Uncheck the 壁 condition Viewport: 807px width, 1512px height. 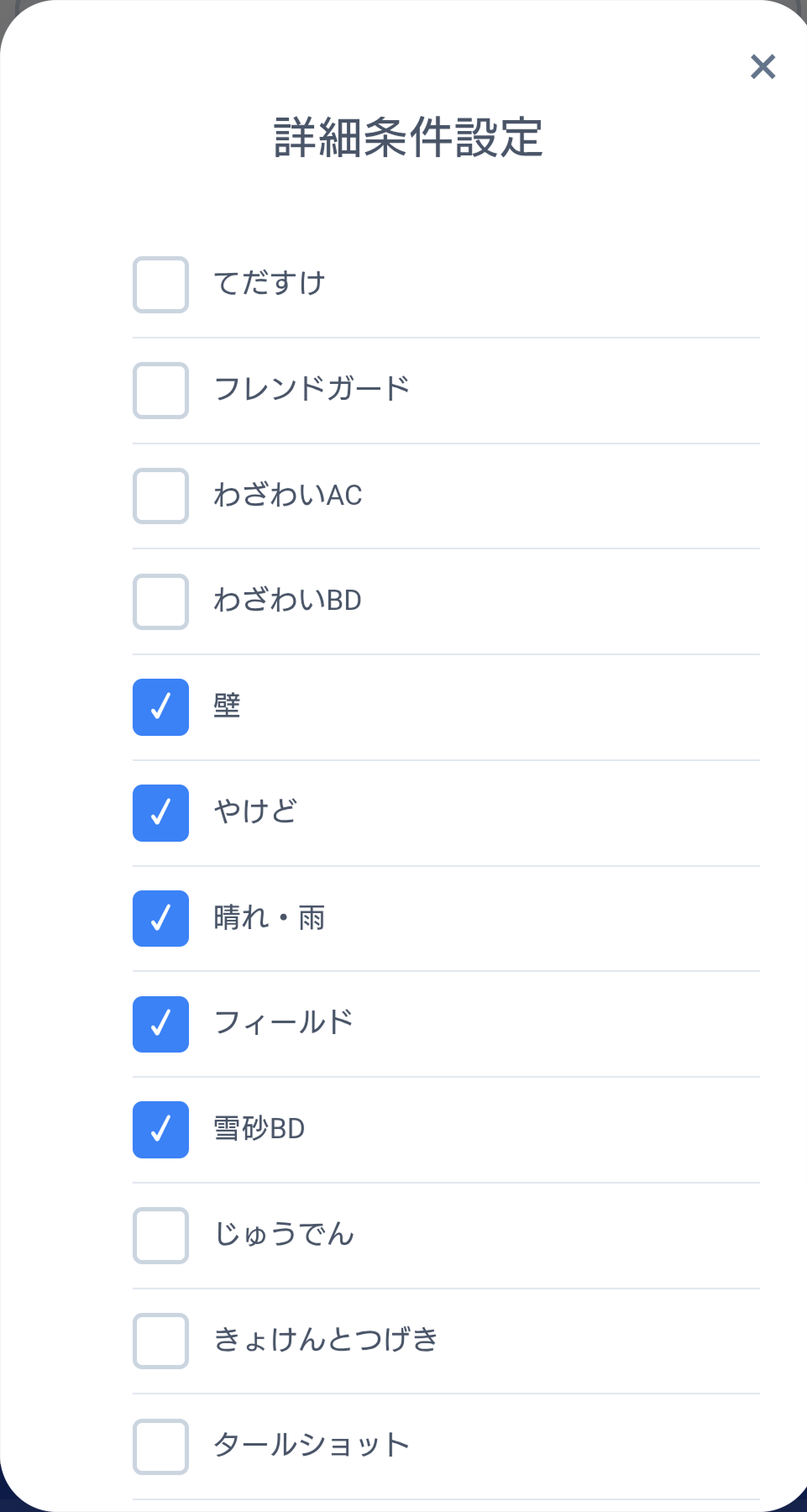(x=160, y=707)
